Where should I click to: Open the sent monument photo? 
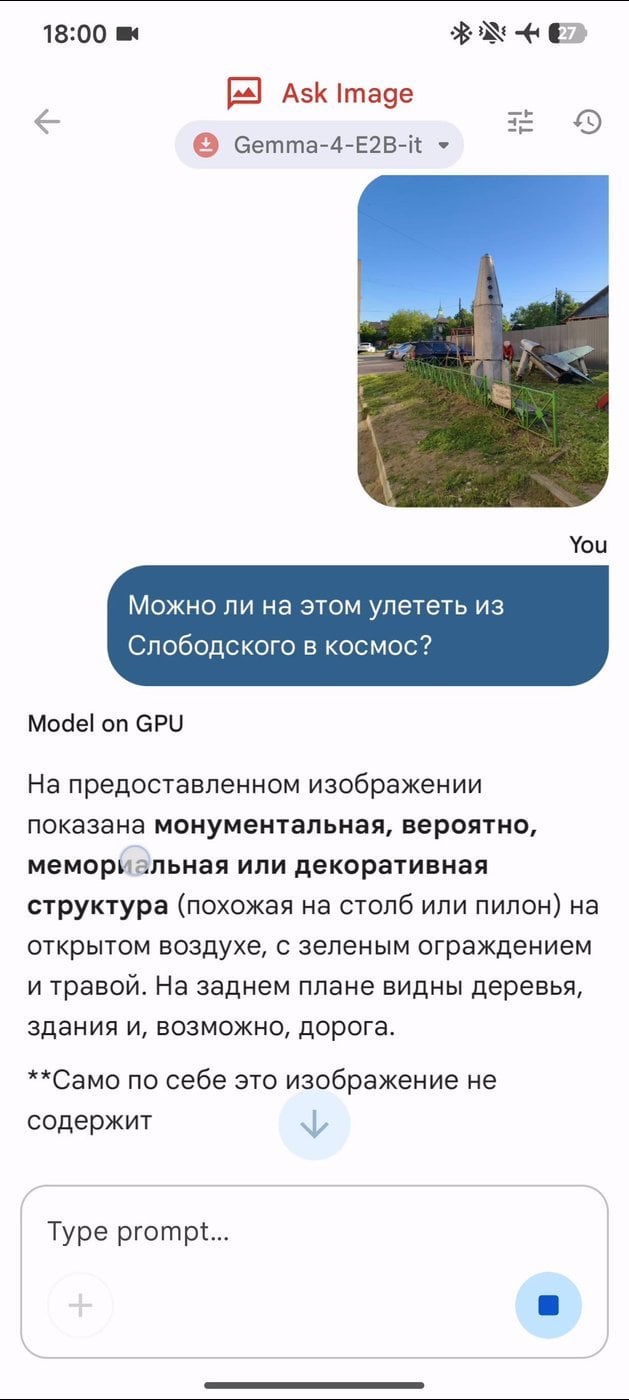[x=483, y=341]
